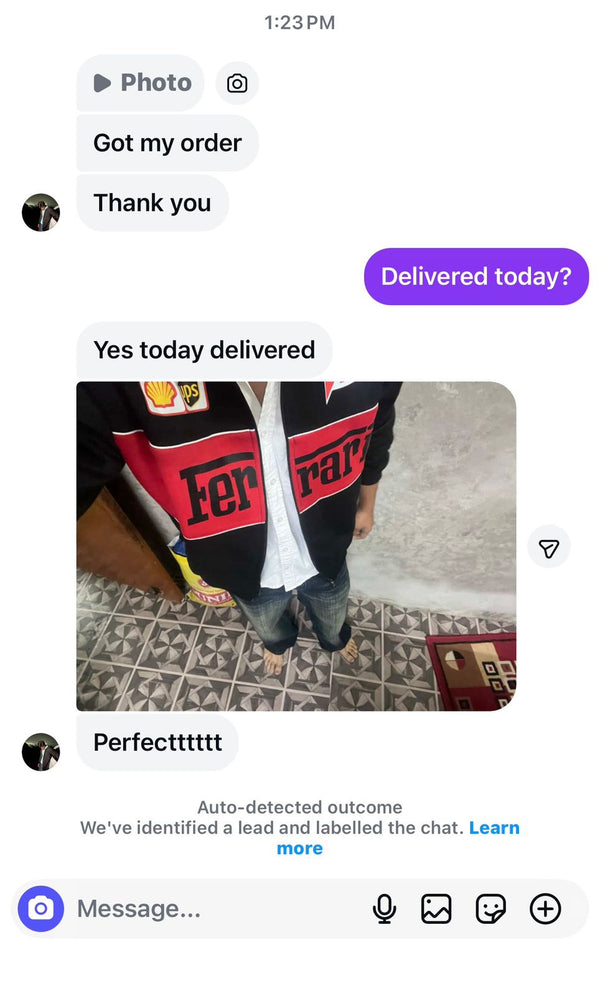The image size is (600, 996).
Task: Open the camera from message bar
Action: point(40,908)
